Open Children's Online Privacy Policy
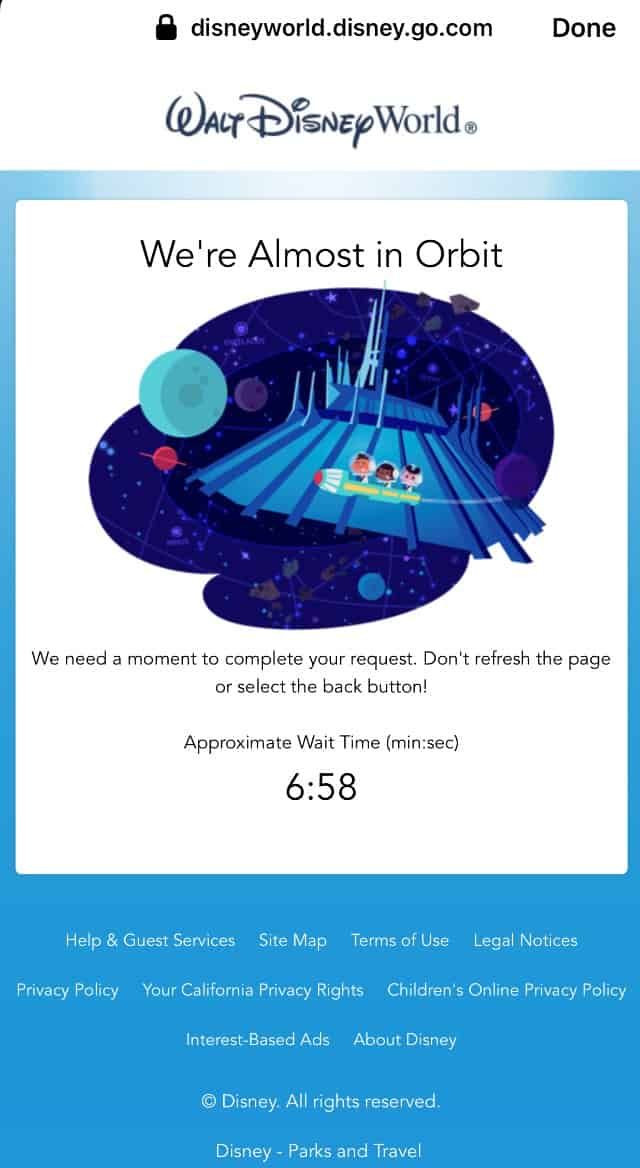 (506, 990)
